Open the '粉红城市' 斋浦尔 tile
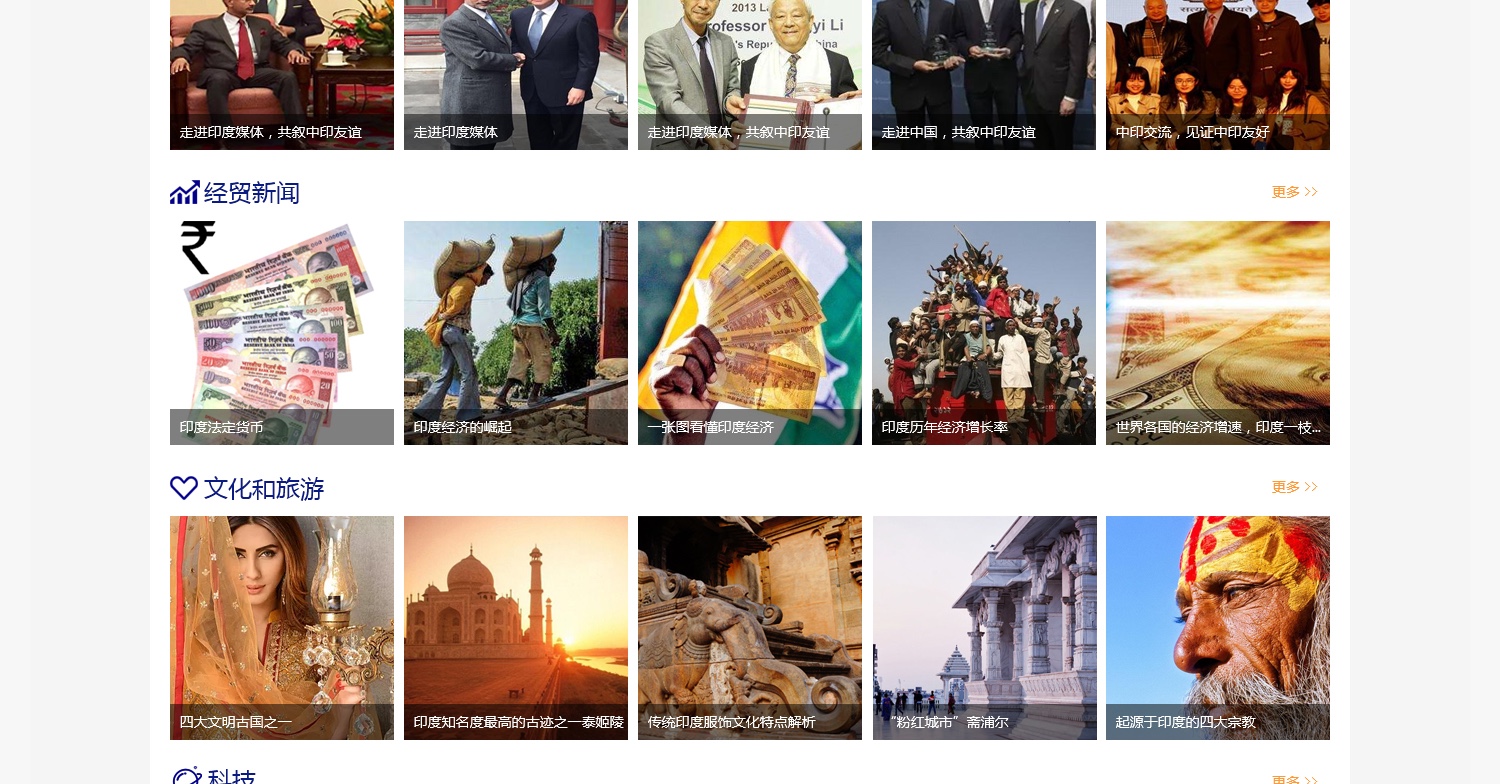 click(x=984, y=627)
